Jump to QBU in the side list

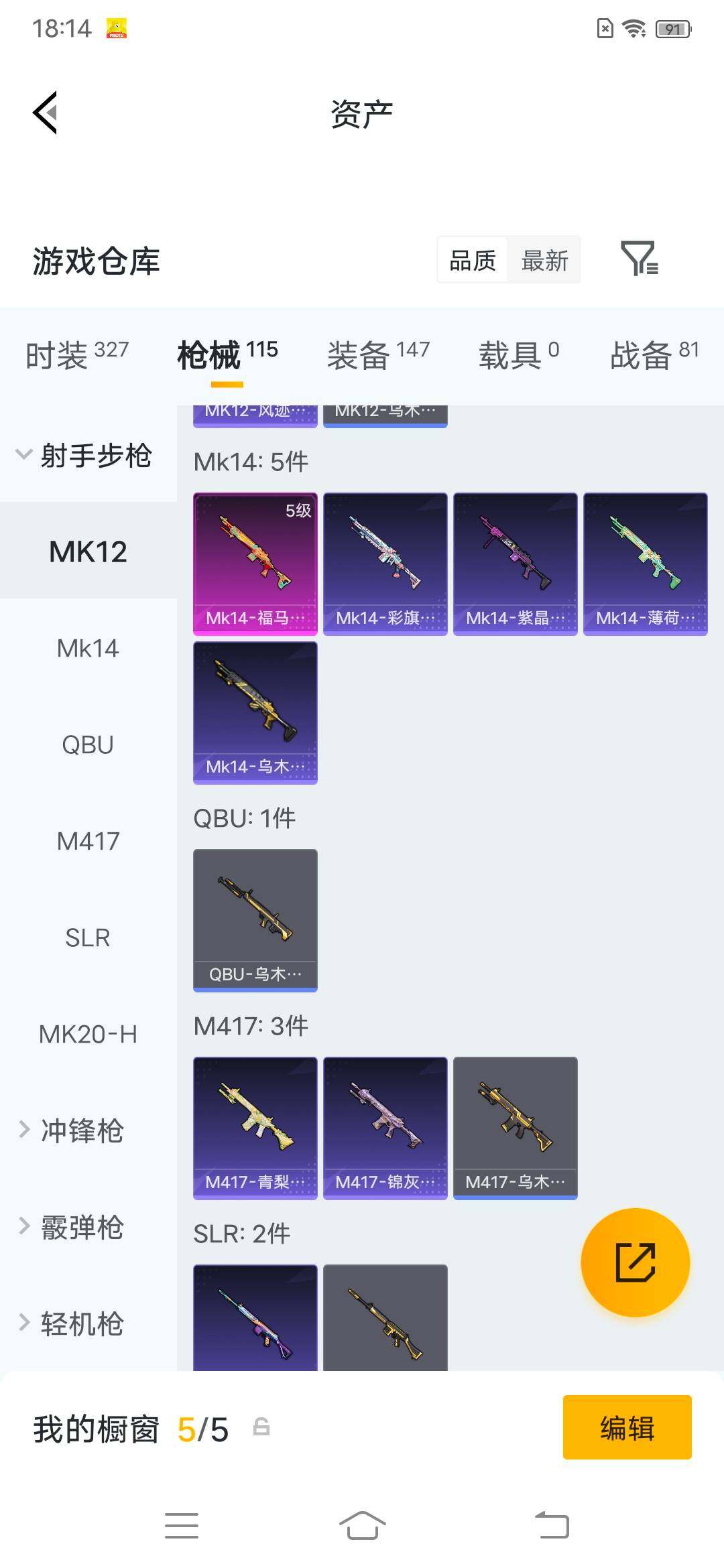tap(88, 744)
